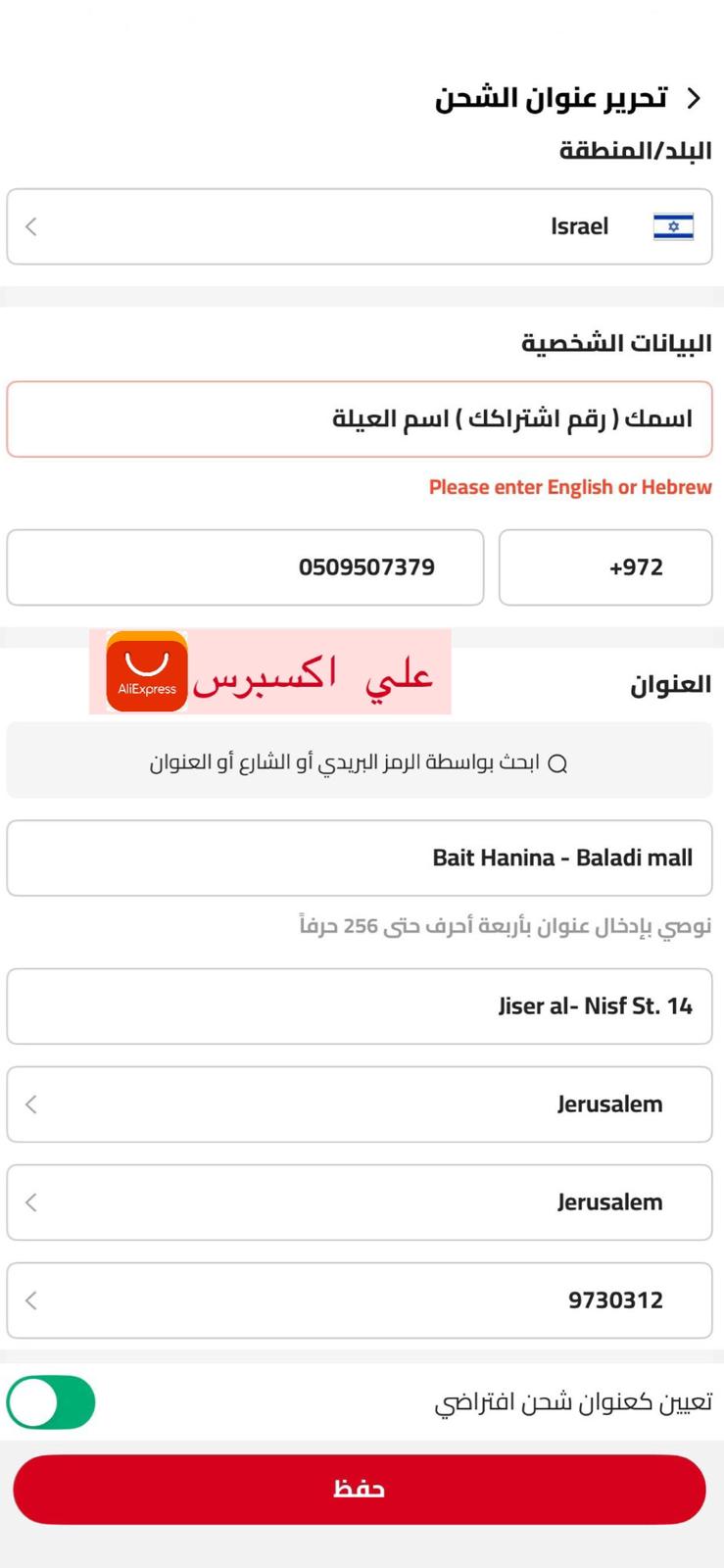724x1568 pixels.
Task: Click the chevron on the postal code 9730312 field
Action: click(31, 1299)
